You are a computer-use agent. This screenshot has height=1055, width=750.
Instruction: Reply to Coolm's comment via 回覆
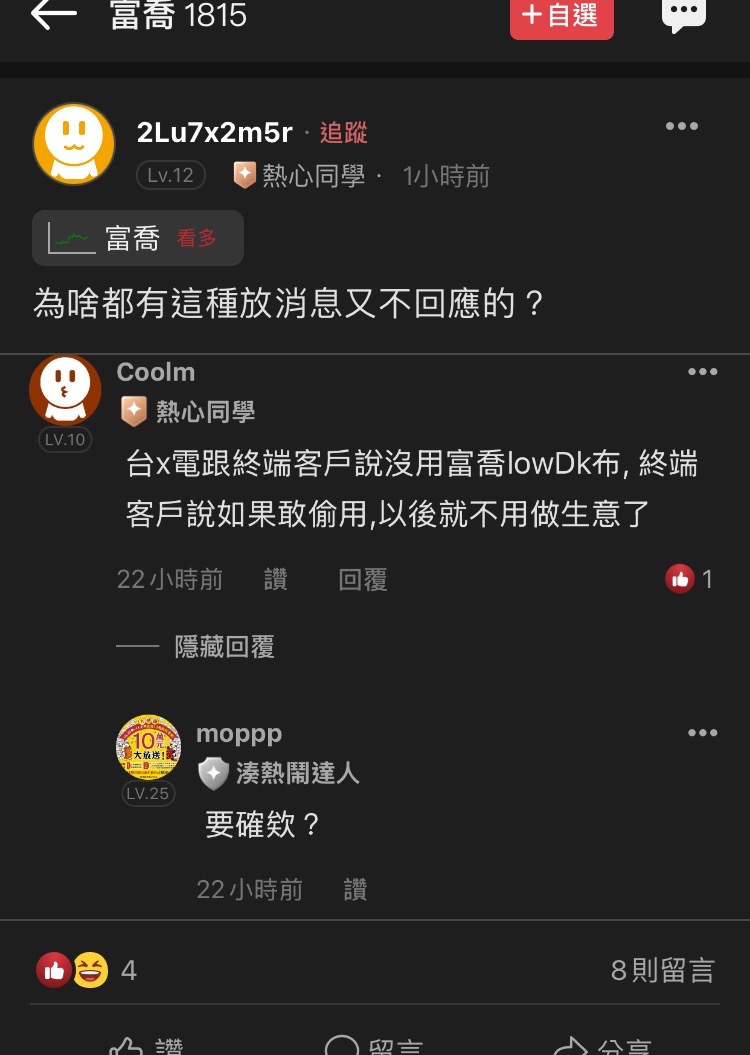pos(362,579)
